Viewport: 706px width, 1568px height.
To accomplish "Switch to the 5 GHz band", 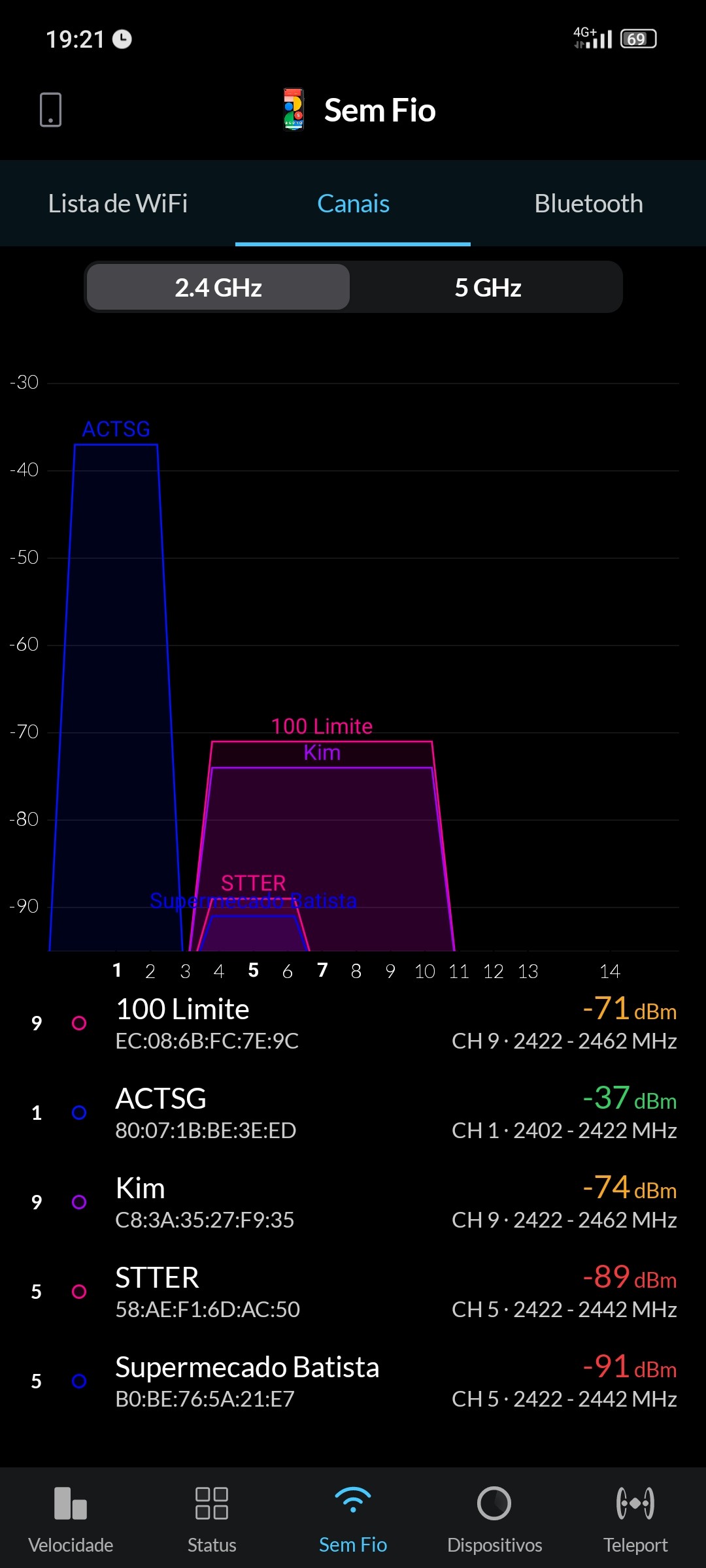I will (488, 287).
